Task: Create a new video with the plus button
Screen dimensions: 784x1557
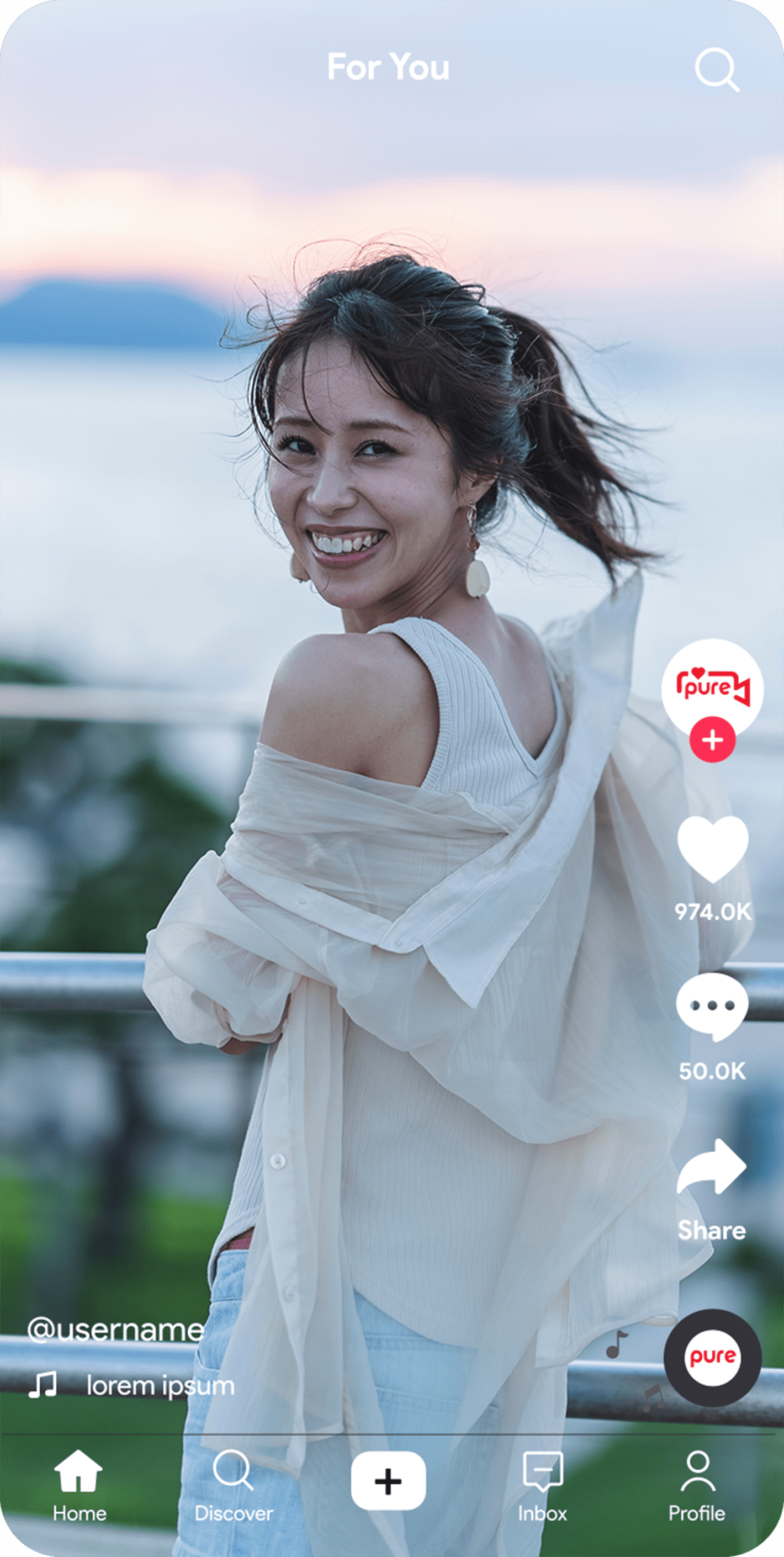Action: pos(388,1481)
